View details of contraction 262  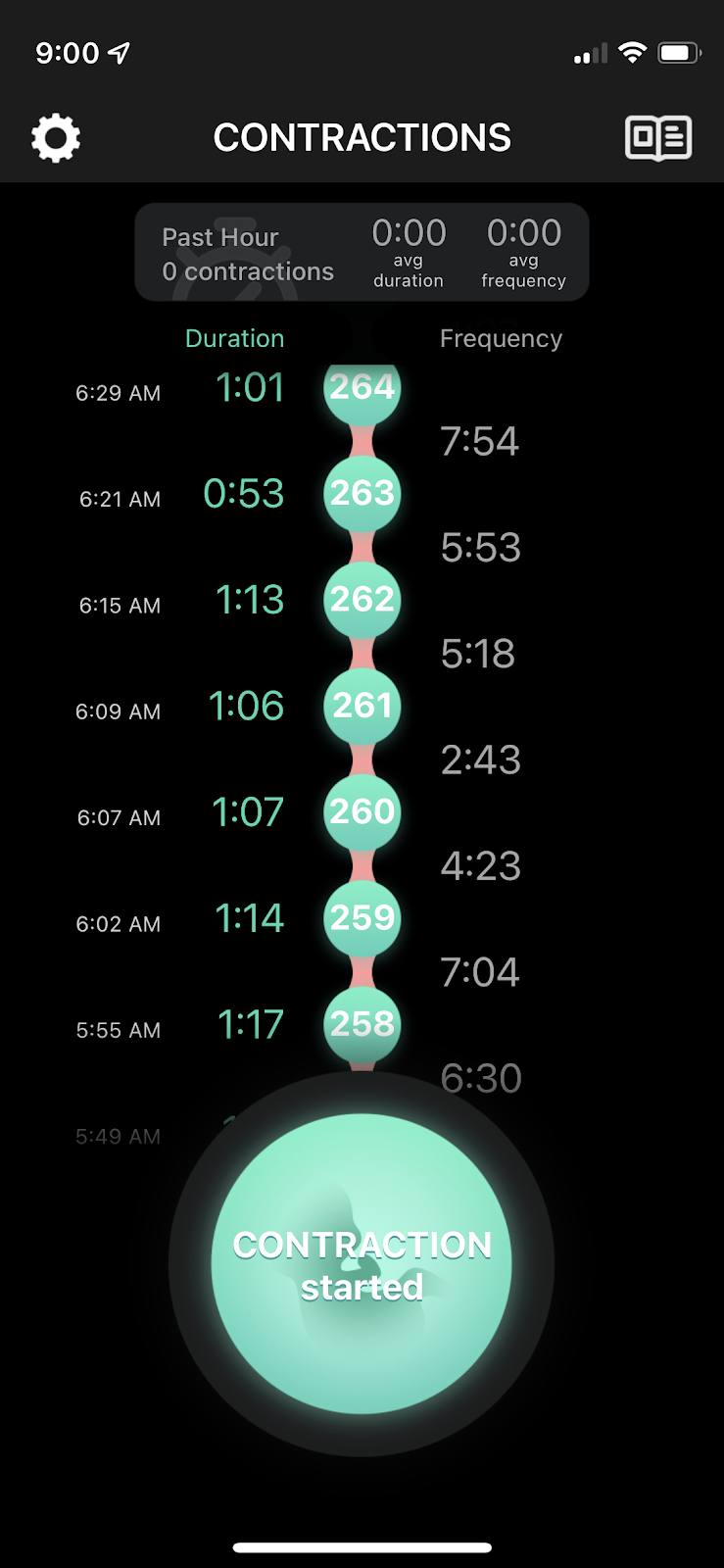362,599
